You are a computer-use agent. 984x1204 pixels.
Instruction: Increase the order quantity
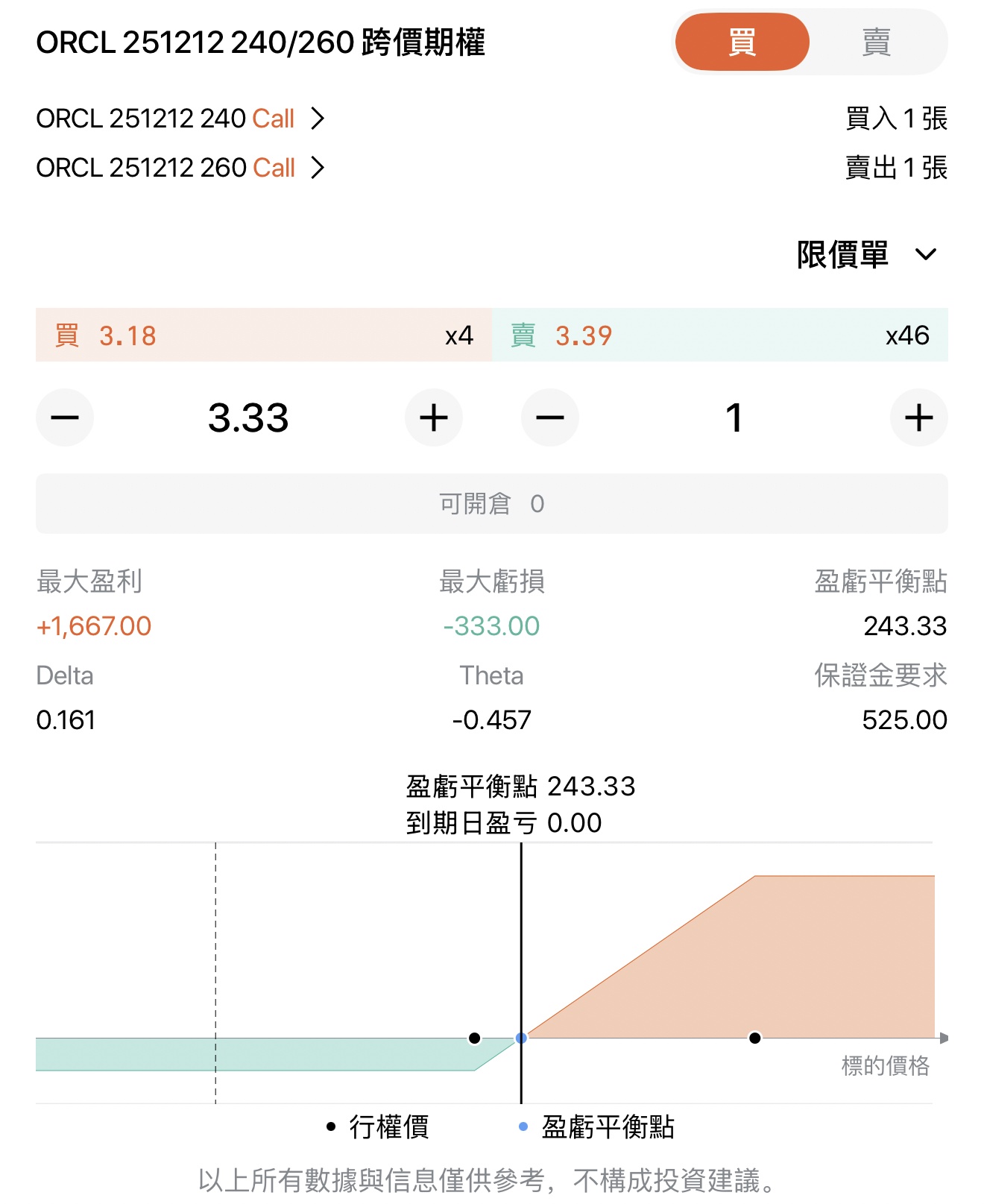[918, 417]
